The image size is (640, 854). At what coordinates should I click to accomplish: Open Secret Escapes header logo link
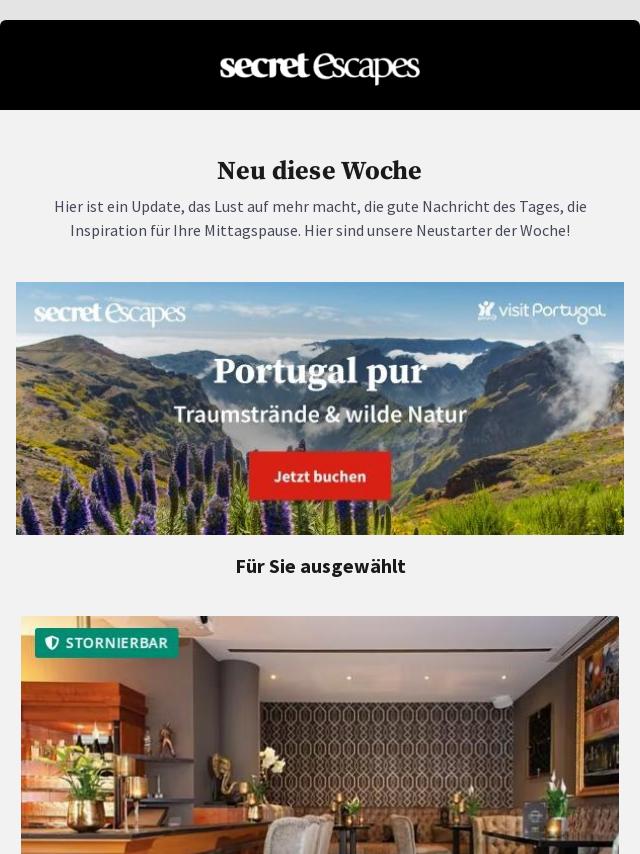pyautogui.click(x=319, y=67)
